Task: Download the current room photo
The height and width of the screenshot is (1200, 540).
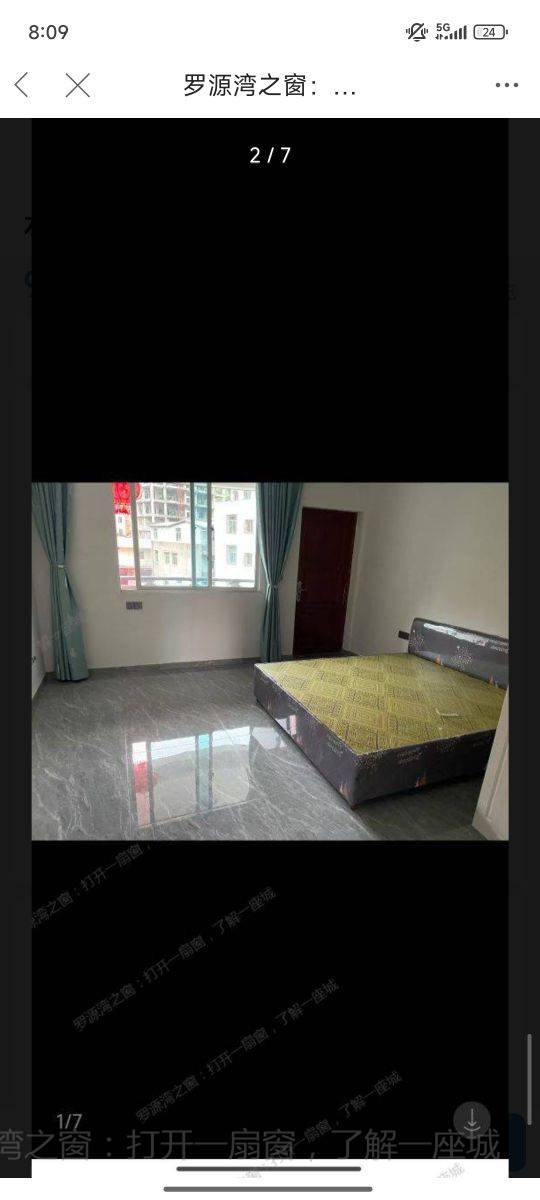Action: tap(472, 1119)
